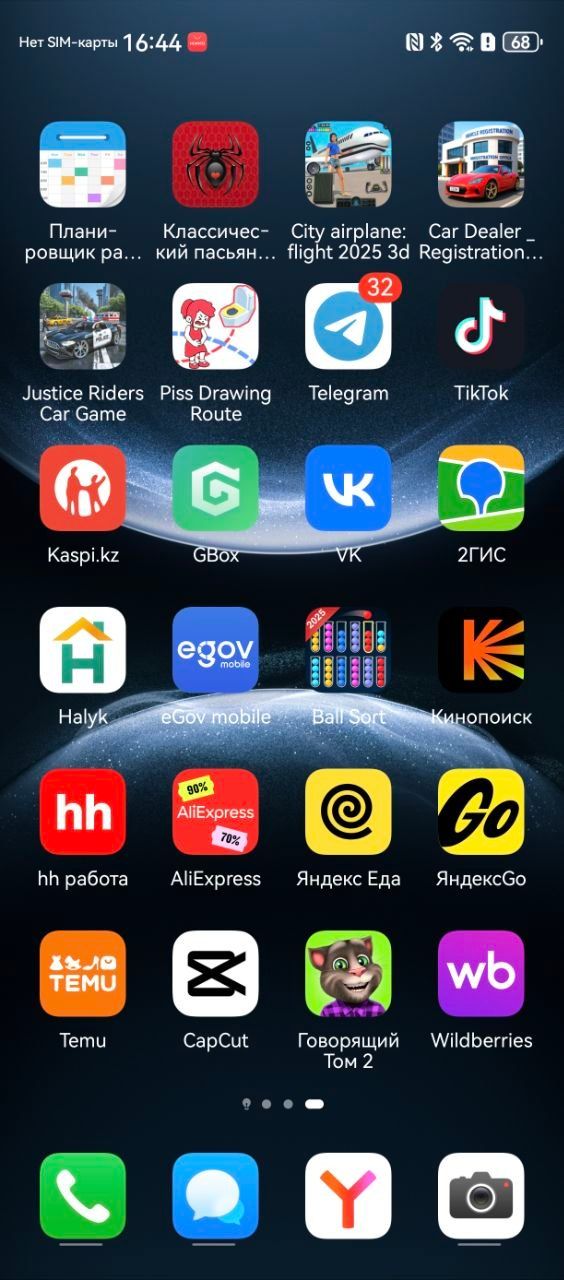Launch ЯндексGo

[481, 812]
